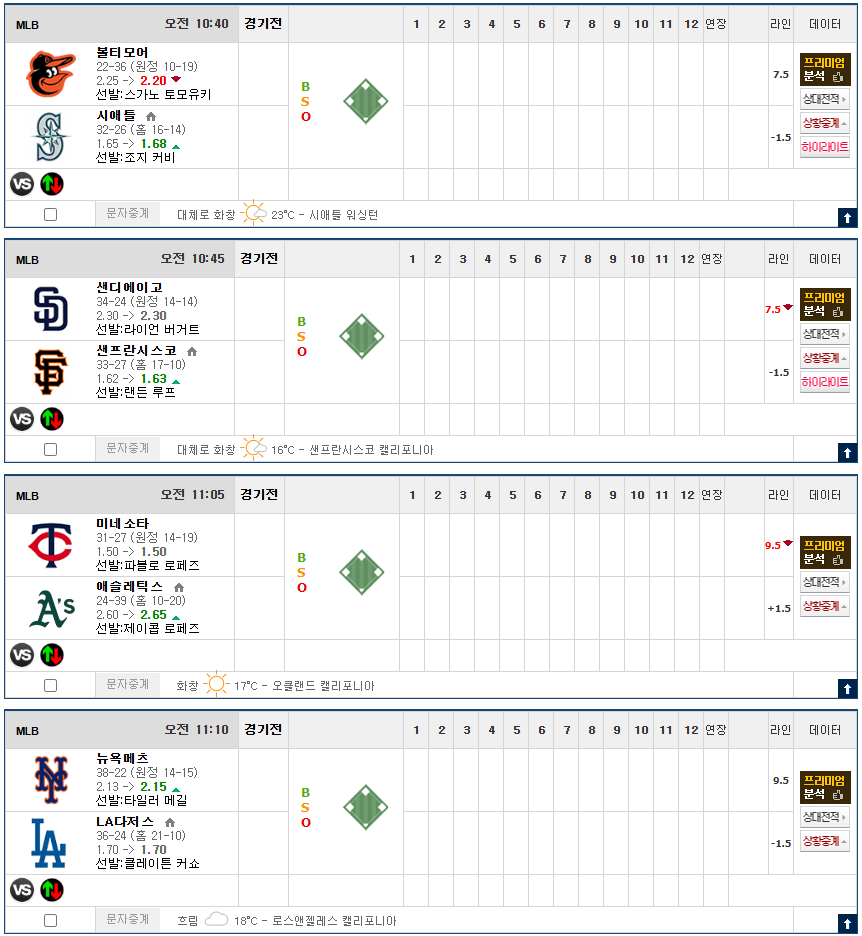
Task: Check the box for the Los Angeles game
Action: point(51,920)
